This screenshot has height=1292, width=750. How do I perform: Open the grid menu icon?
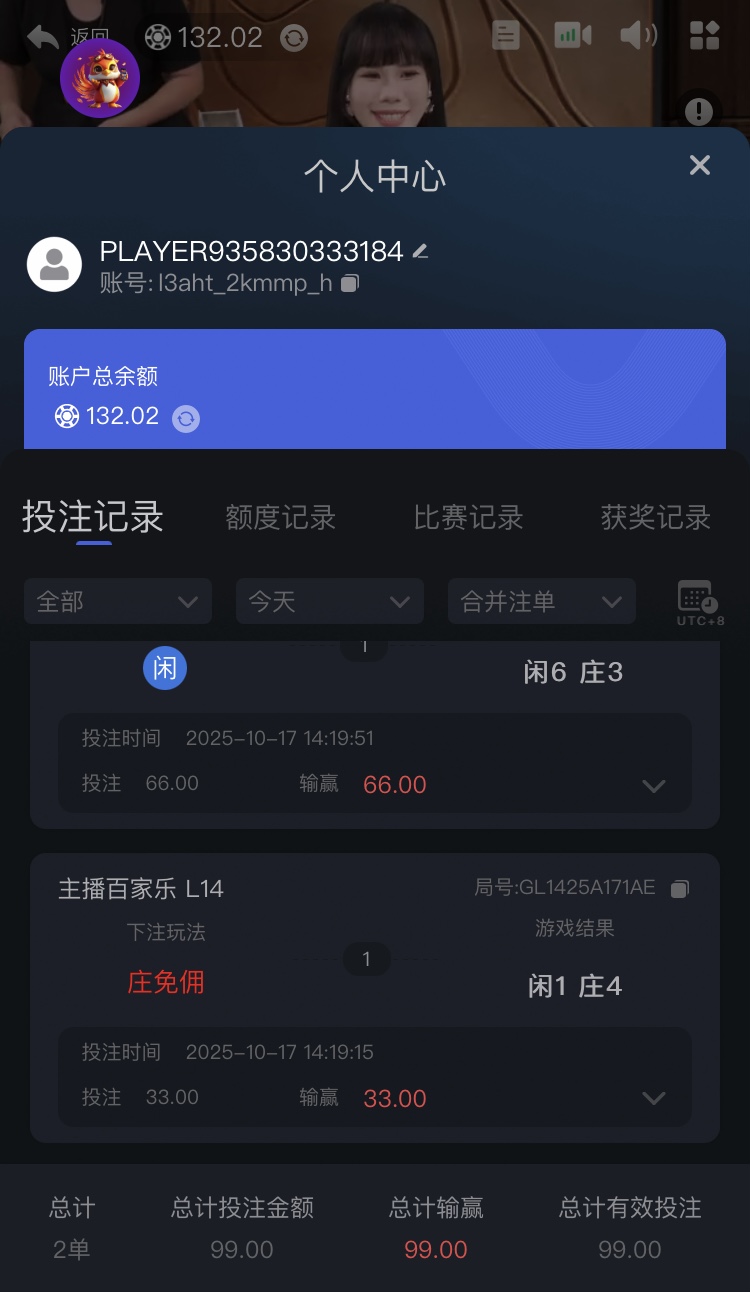click(705, 36)
